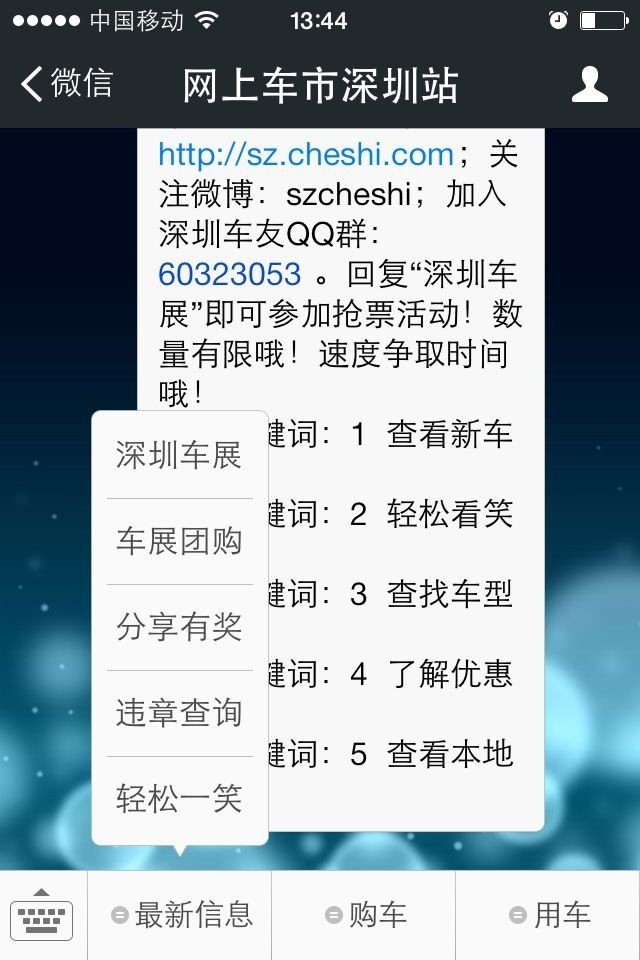640x960 pixels.
Task: Choose 车展团购 in the popup menu
Action: coord(179,542)
